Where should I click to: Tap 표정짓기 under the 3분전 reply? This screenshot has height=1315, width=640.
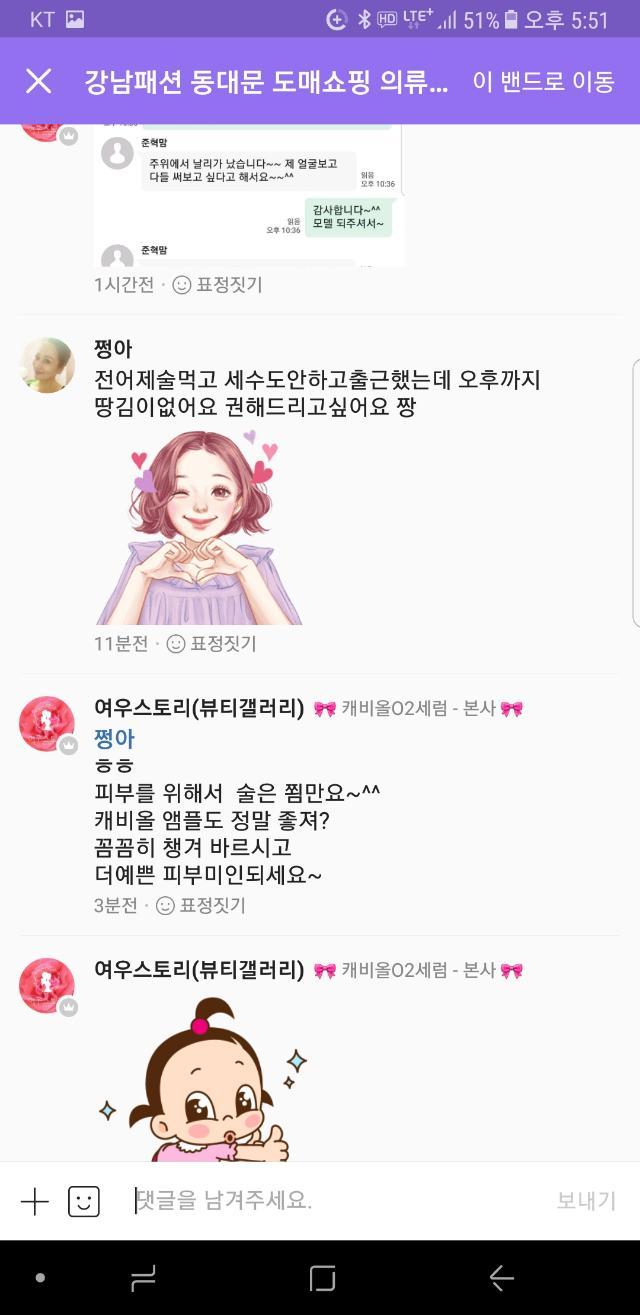coord(200,906)
